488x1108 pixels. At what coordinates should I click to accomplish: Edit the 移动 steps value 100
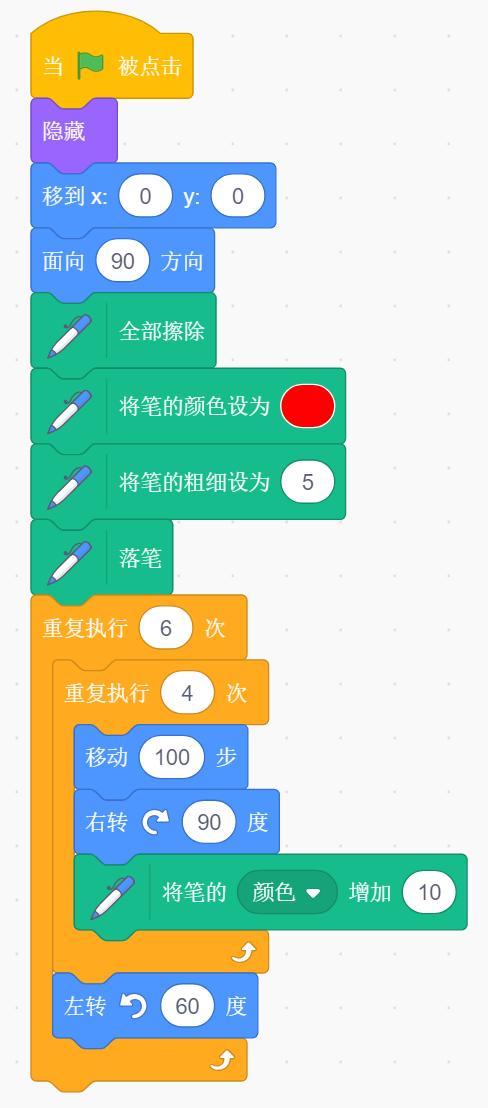point(172,757)
